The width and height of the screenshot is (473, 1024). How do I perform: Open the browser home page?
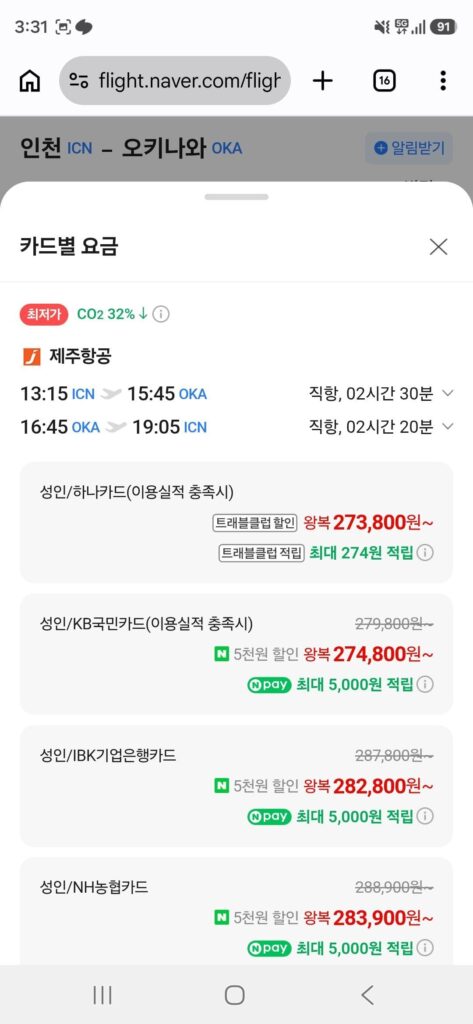(x=30, y=81)
